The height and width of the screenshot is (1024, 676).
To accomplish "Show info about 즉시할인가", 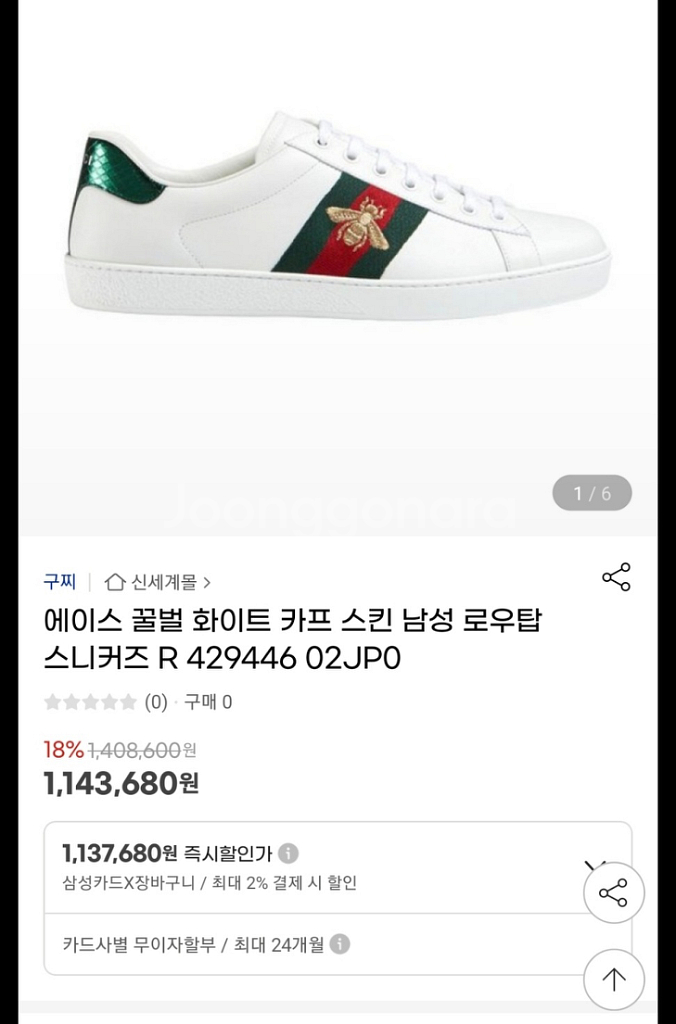I will pyautogui.click(x=288, y=853).
